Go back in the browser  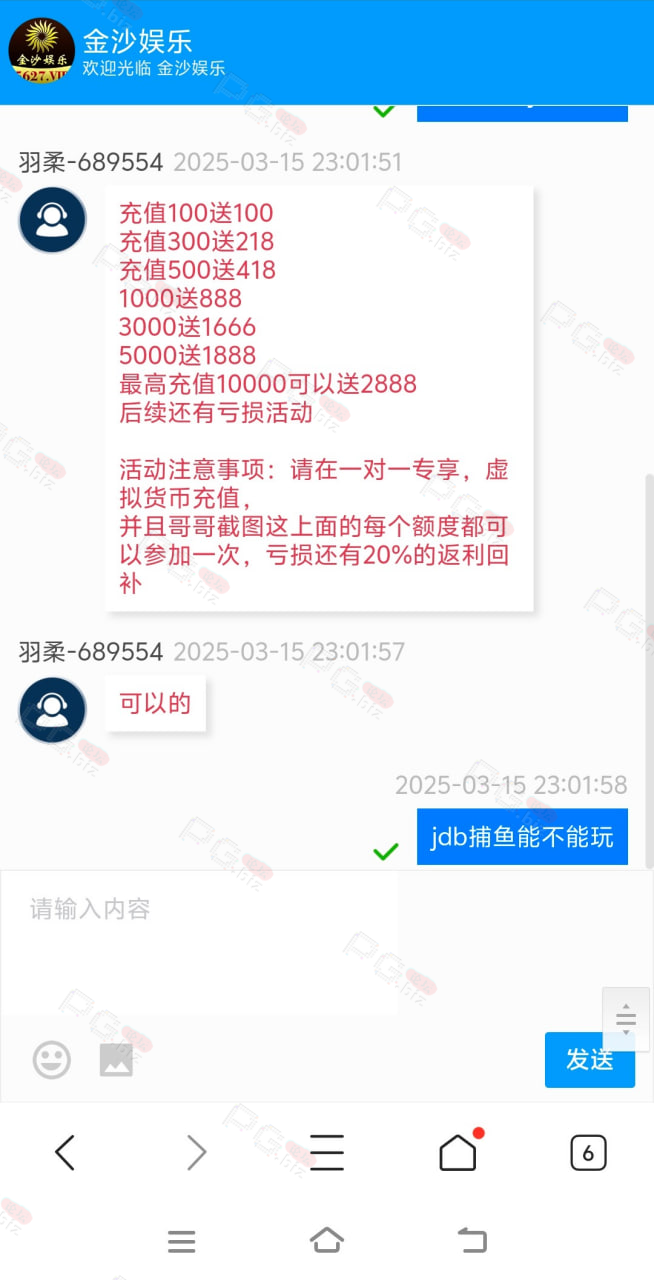[x=65, y=1153]
